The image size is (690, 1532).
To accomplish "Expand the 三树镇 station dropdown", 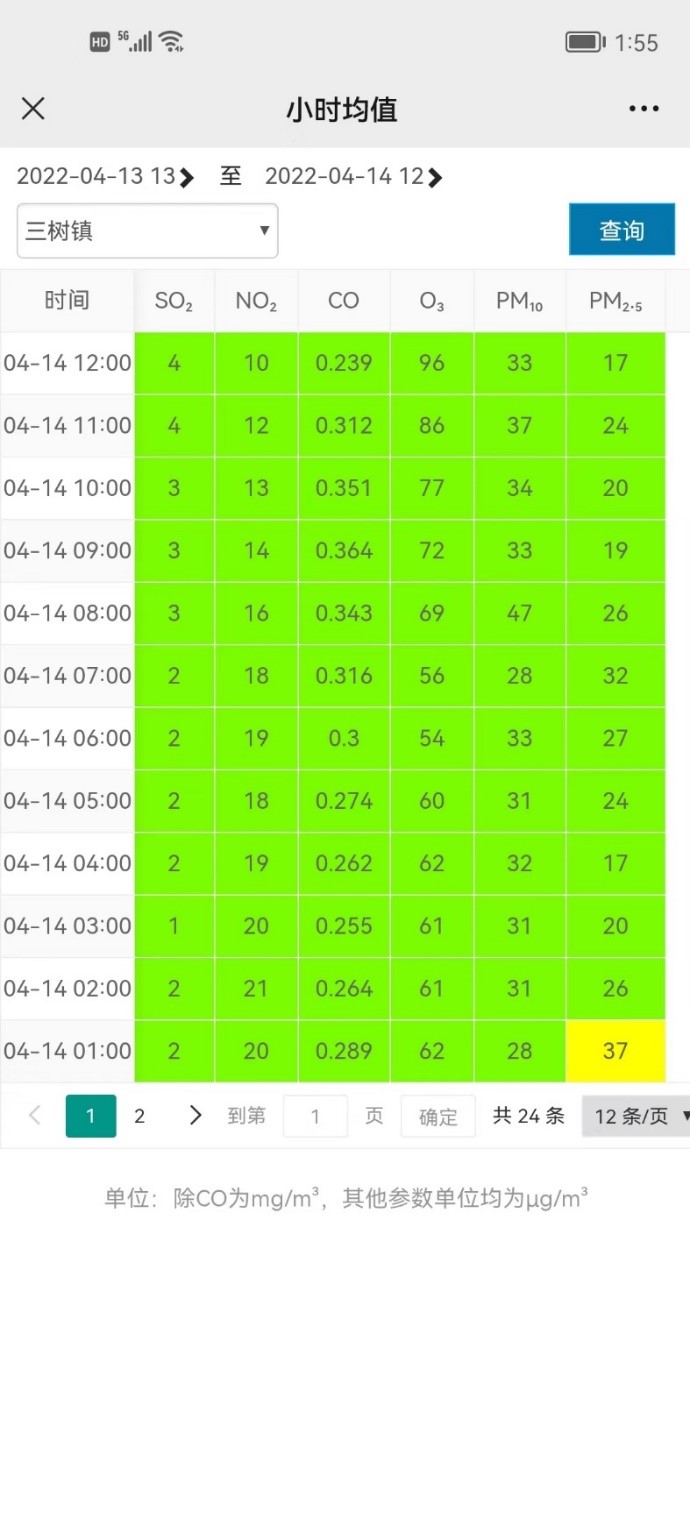I will [x=147, y=231].
